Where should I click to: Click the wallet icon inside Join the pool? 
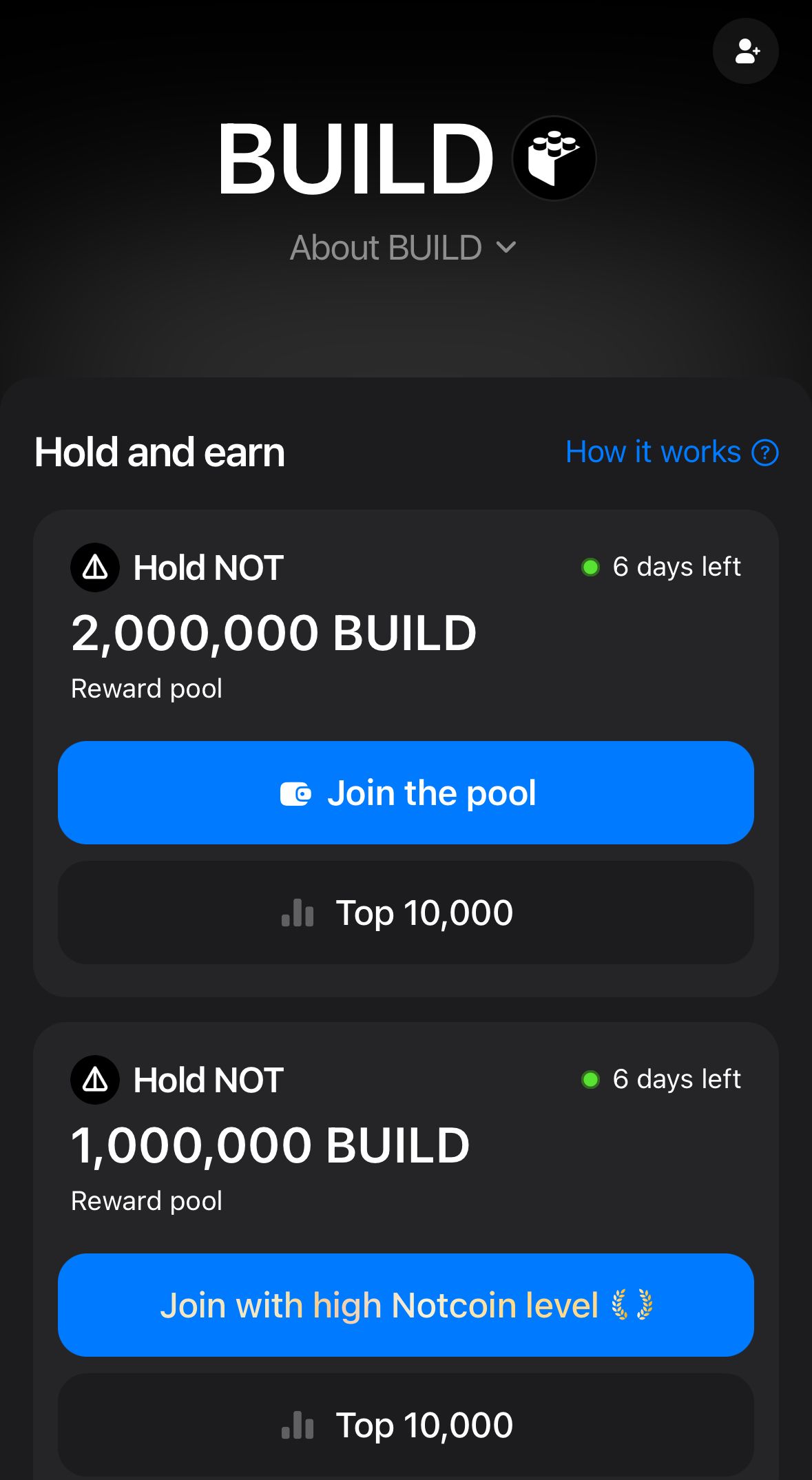(x=298, y=793)
